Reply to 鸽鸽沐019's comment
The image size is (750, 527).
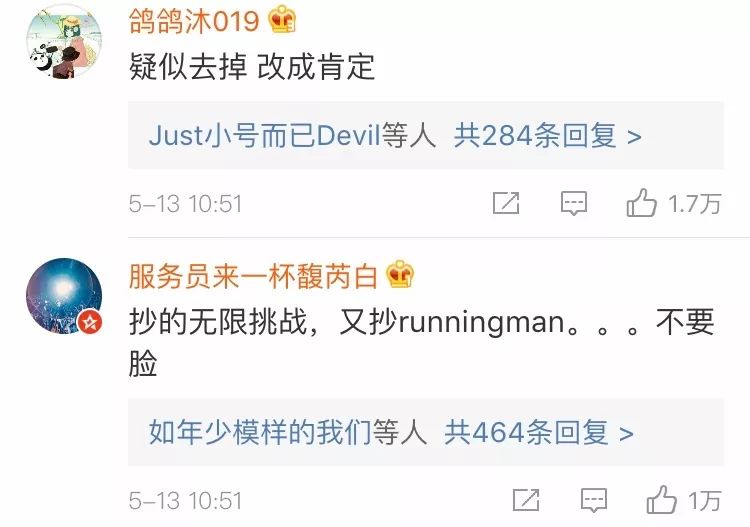click(574, 204)
